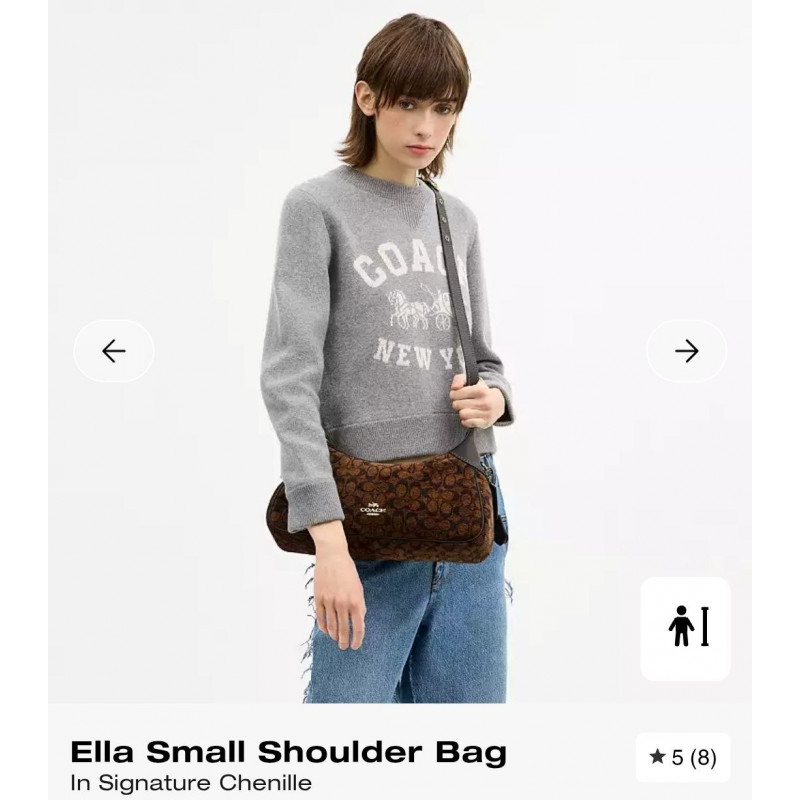
Task: Open the 5-star (8) reviews
Action: pyautogui.click(x=683, y=757)
